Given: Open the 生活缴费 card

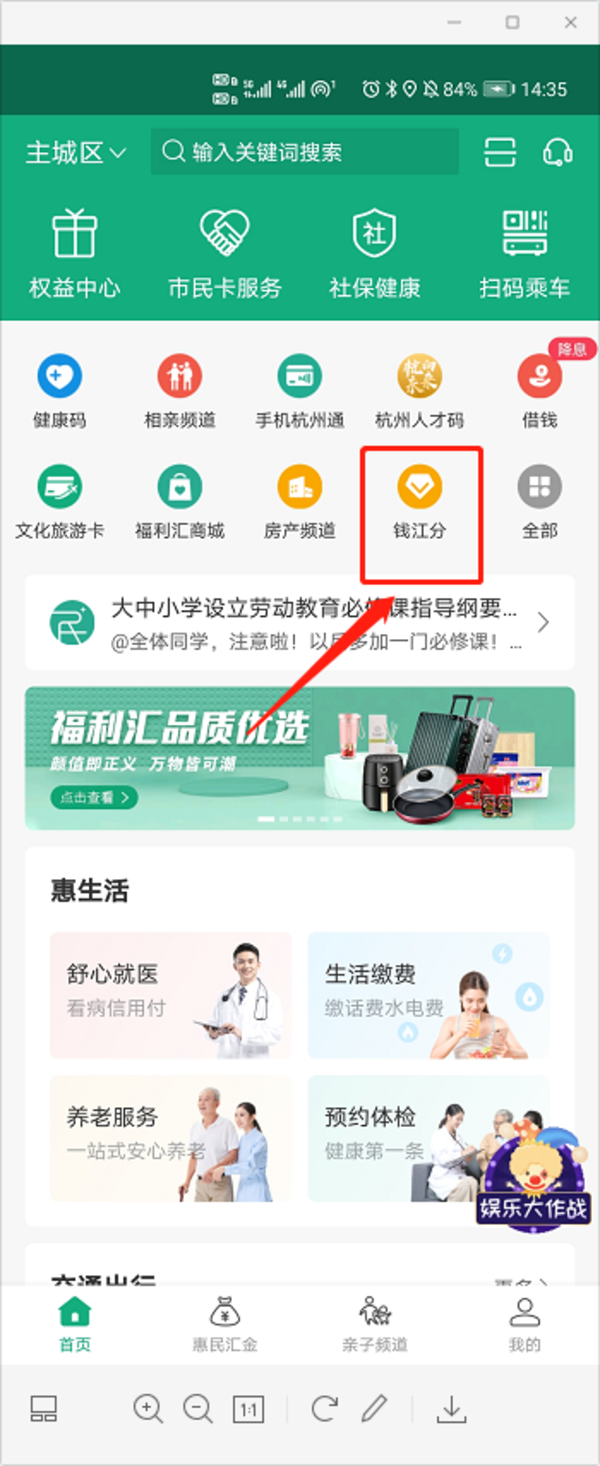Looking at the screenshot, I should (x=428, y=994).
